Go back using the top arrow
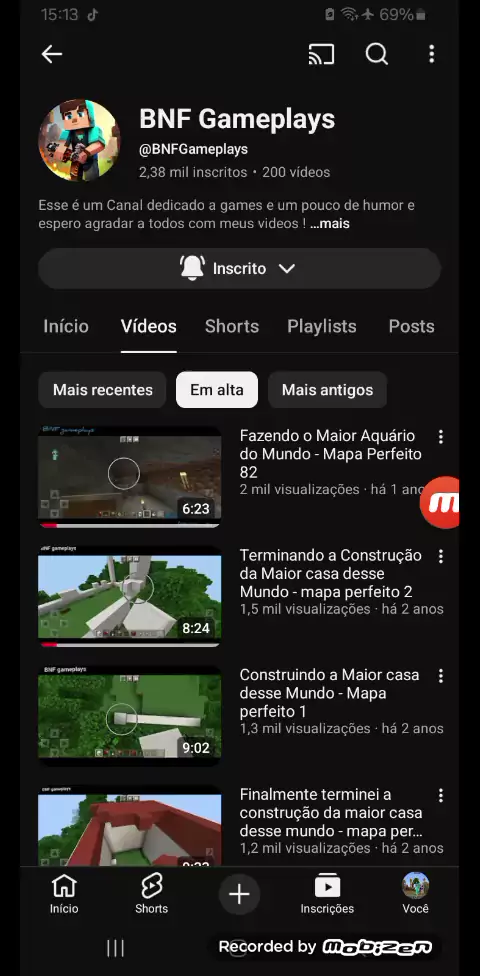Image resolution: width=480 pixels, height=976 pixels. pos(52,54)
